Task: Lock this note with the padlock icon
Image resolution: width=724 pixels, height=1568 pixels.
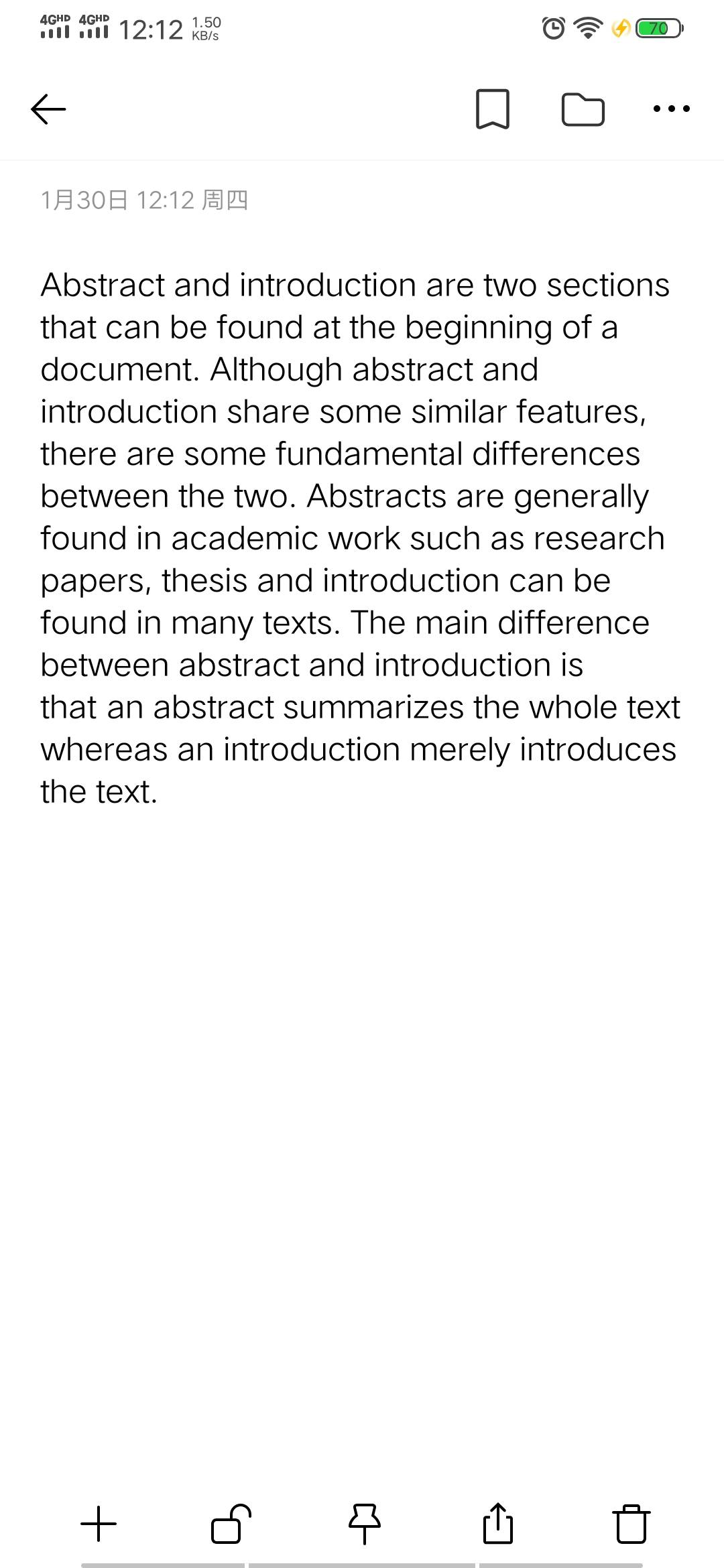Action: [x=231, y=1524]
